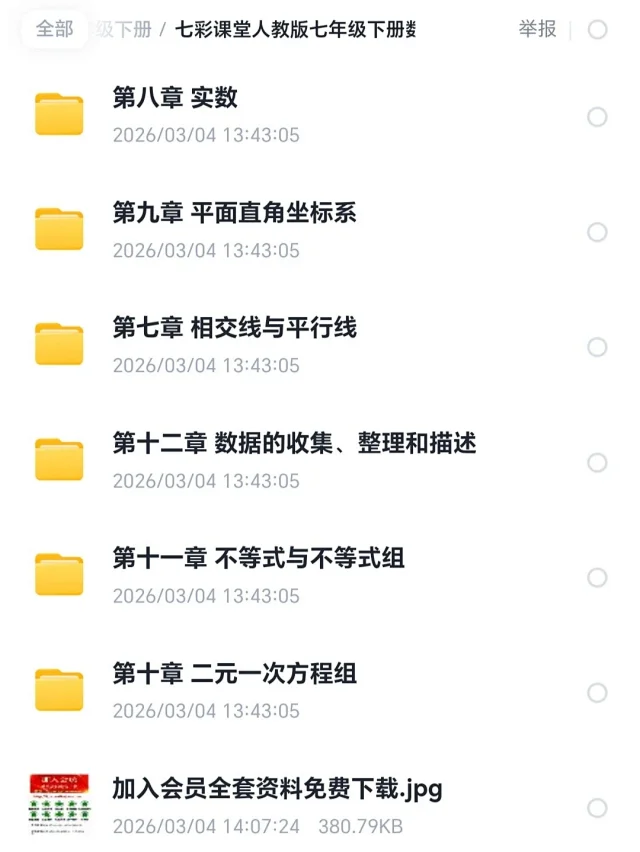Open the folder 第十章 二元一次方程组
640x852 pixels.
[234, 673]
